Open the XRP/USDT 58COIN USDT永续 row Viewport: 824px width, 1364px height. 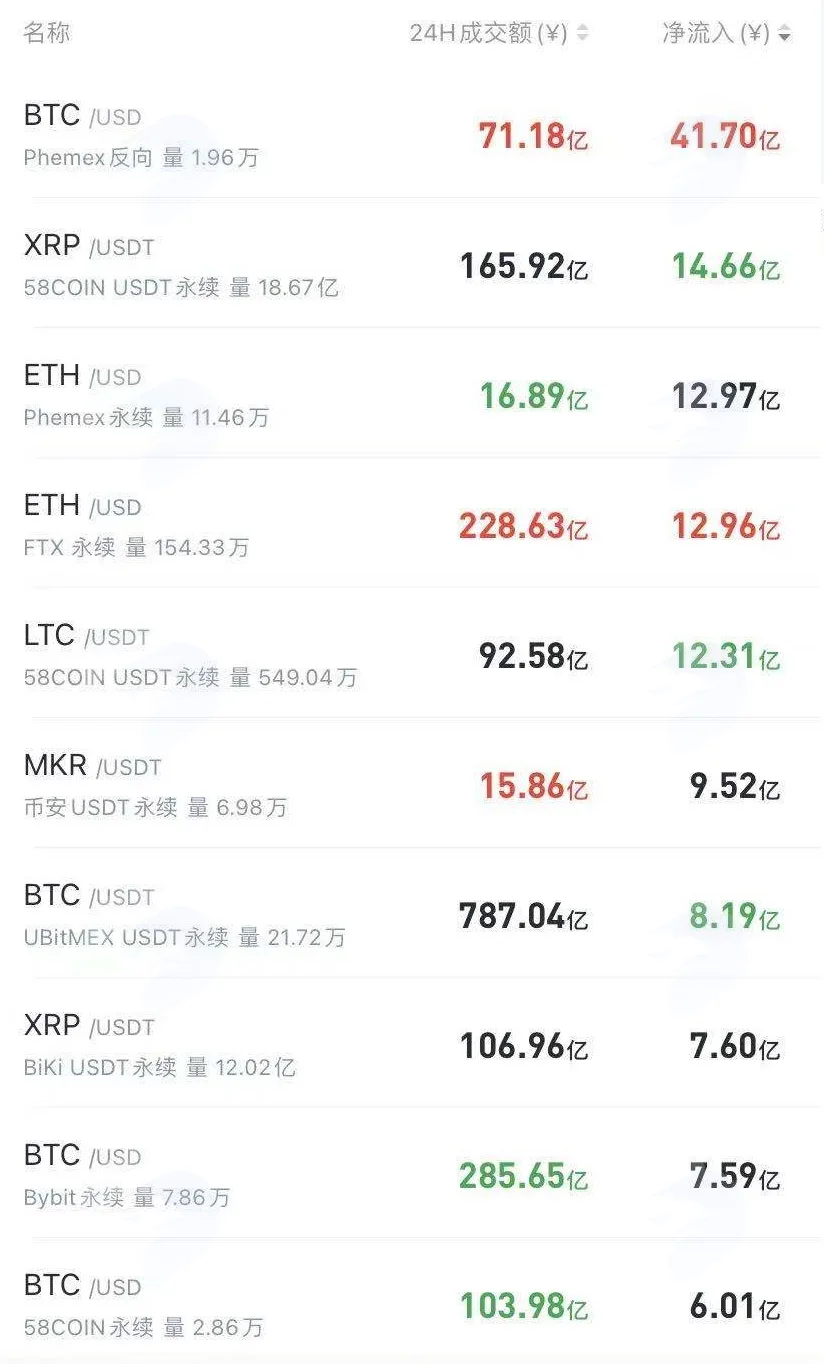[412, 263]
